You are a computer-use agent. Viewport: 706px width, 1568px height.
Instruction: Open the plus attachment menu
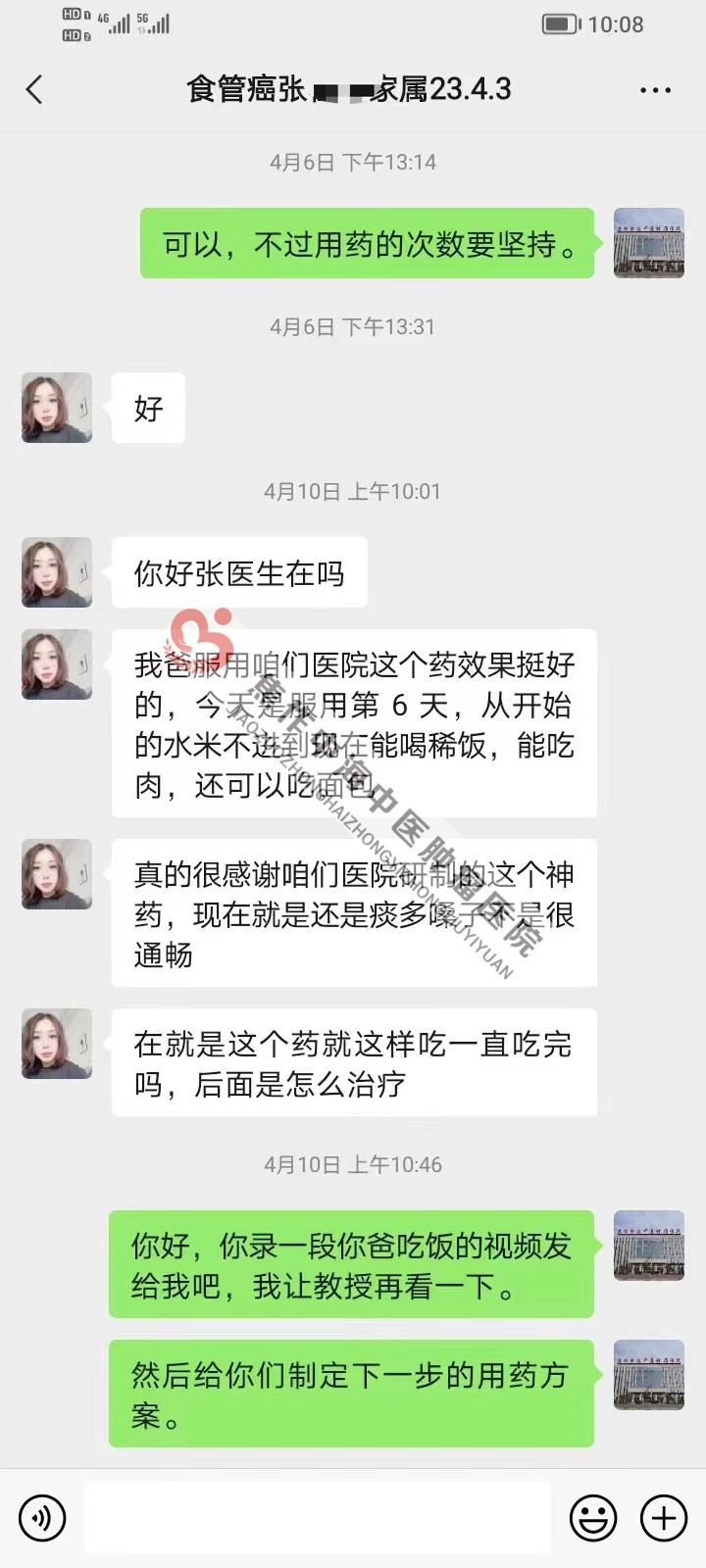[664, 1518]
